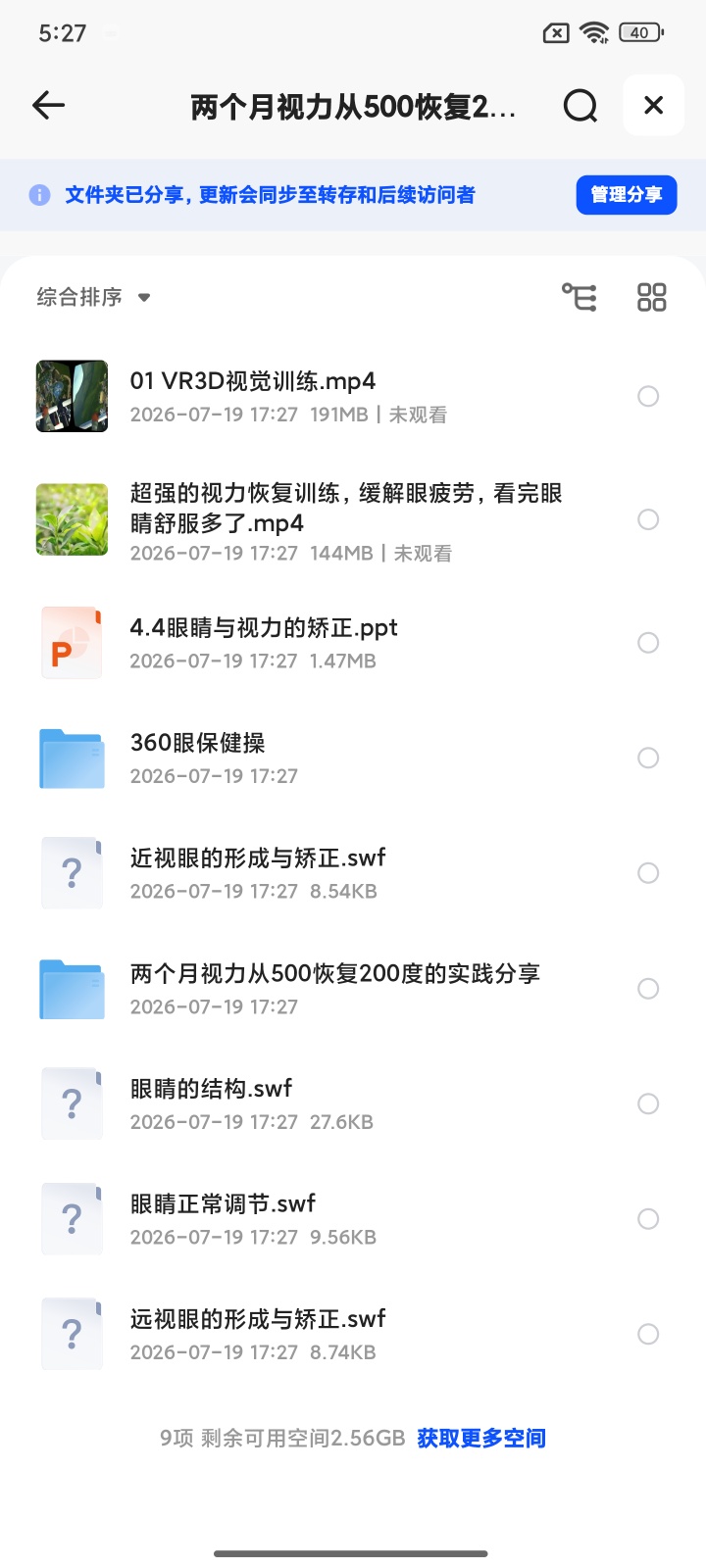Select the checkbox for 超强的视力恢复训练 video
Viewport: 706px width, 1568px height.
tap(648, 519)
